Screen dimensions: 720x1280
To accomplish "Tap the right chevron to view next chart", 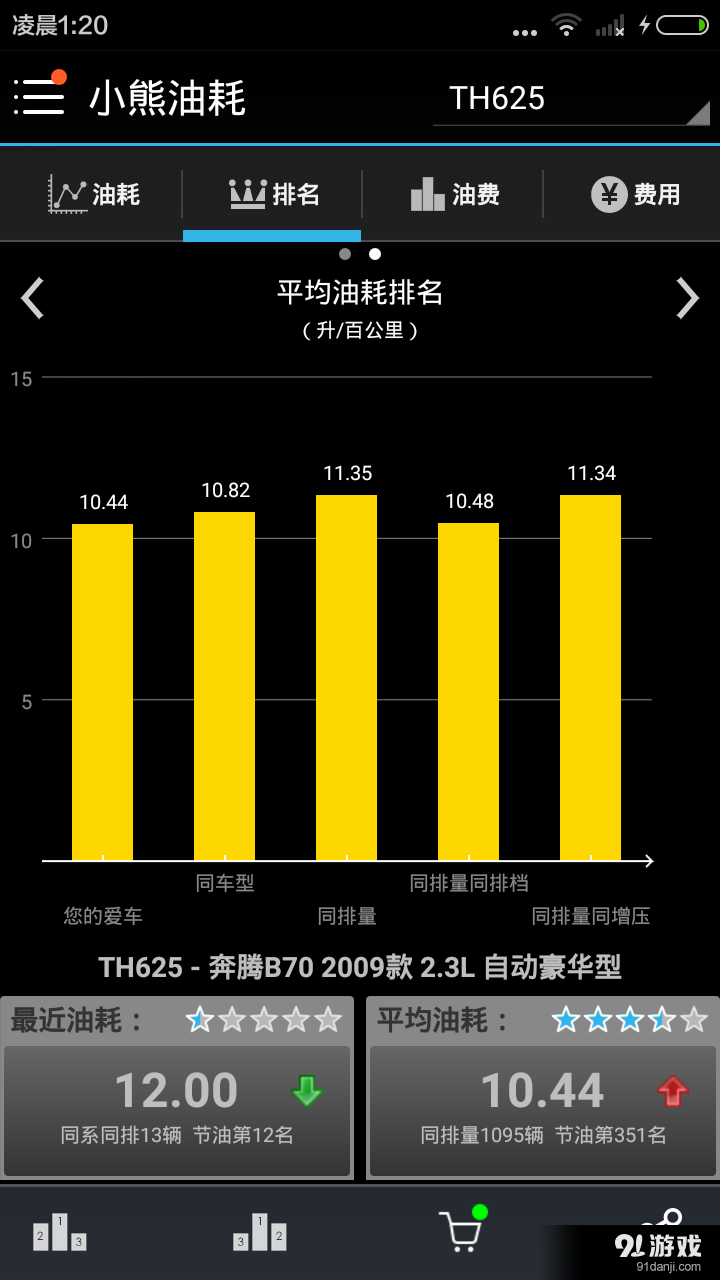I will [688, 297].
